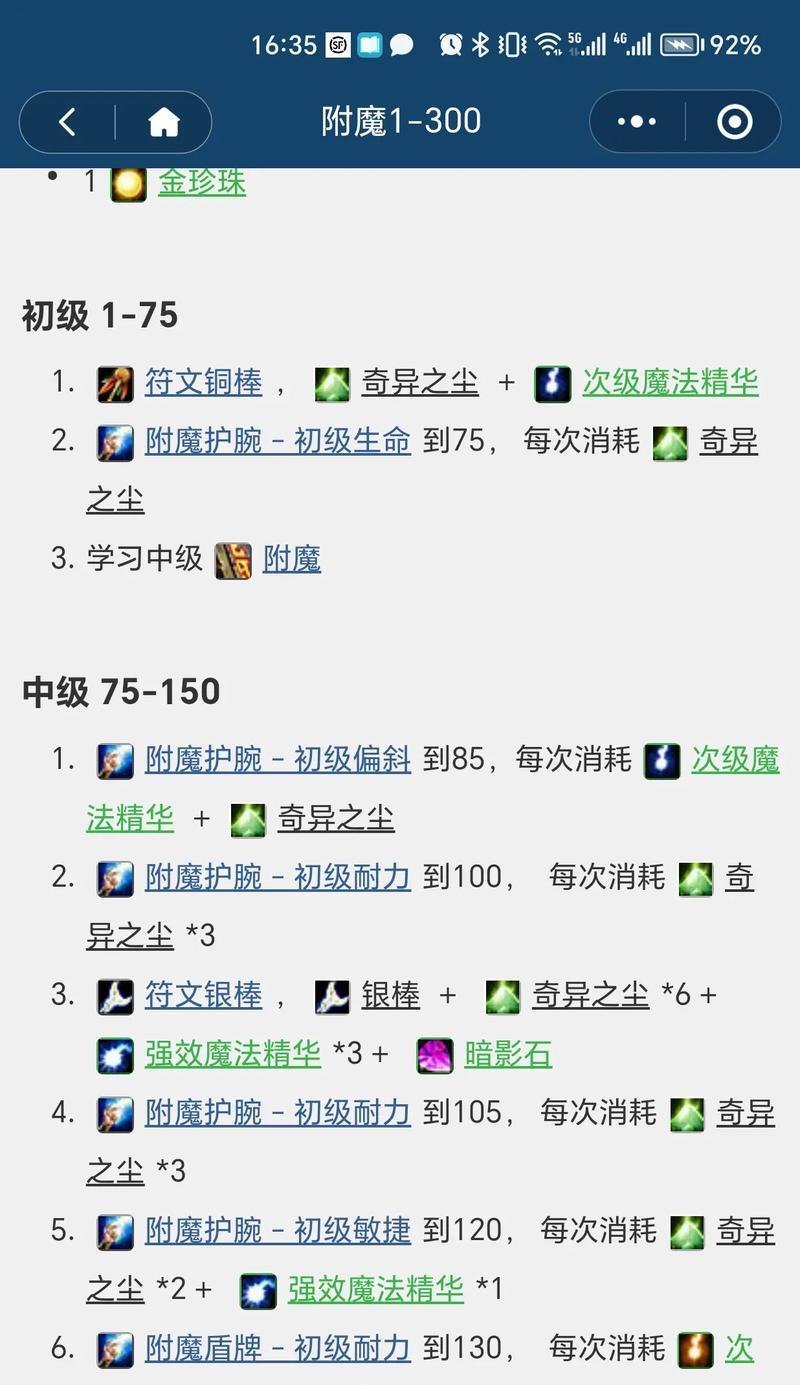The image size is (800, 1385).
Task: Open 附魔护腕 - 初级敏捷 link
Action: 278,1229
